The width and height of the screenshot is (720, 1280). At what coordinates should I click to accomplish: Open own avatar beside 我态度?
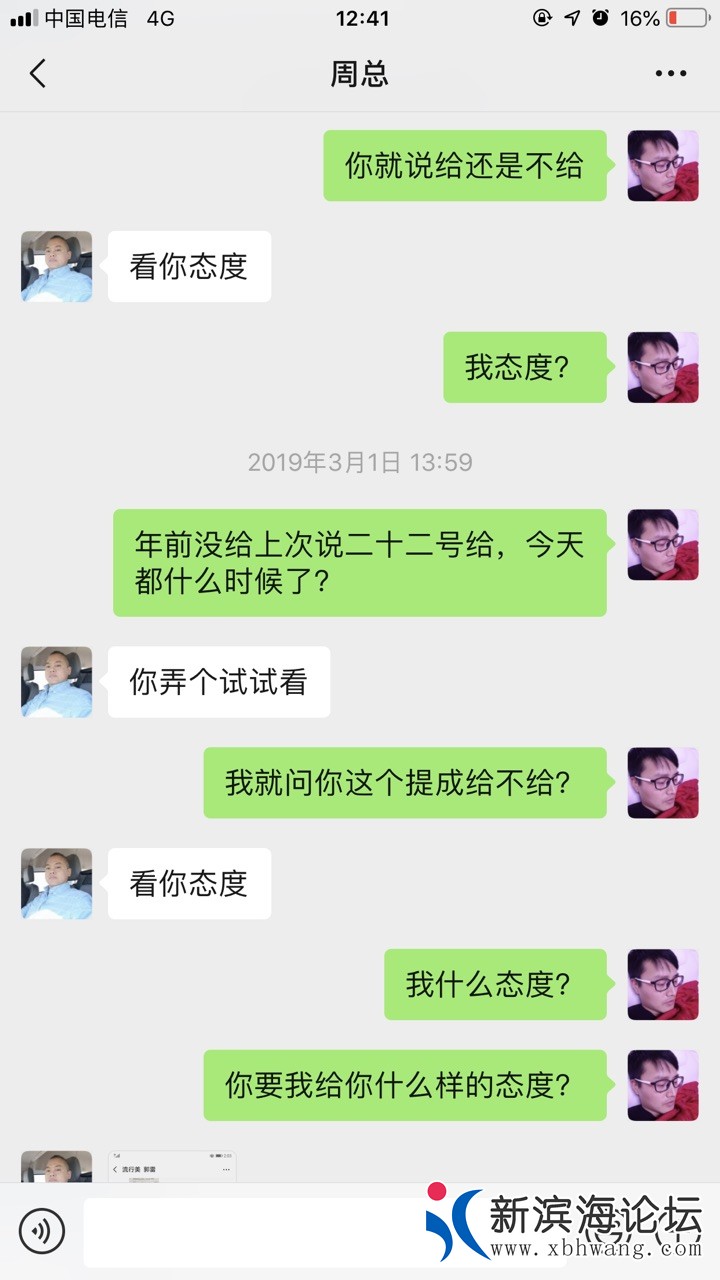pos(662,367)
